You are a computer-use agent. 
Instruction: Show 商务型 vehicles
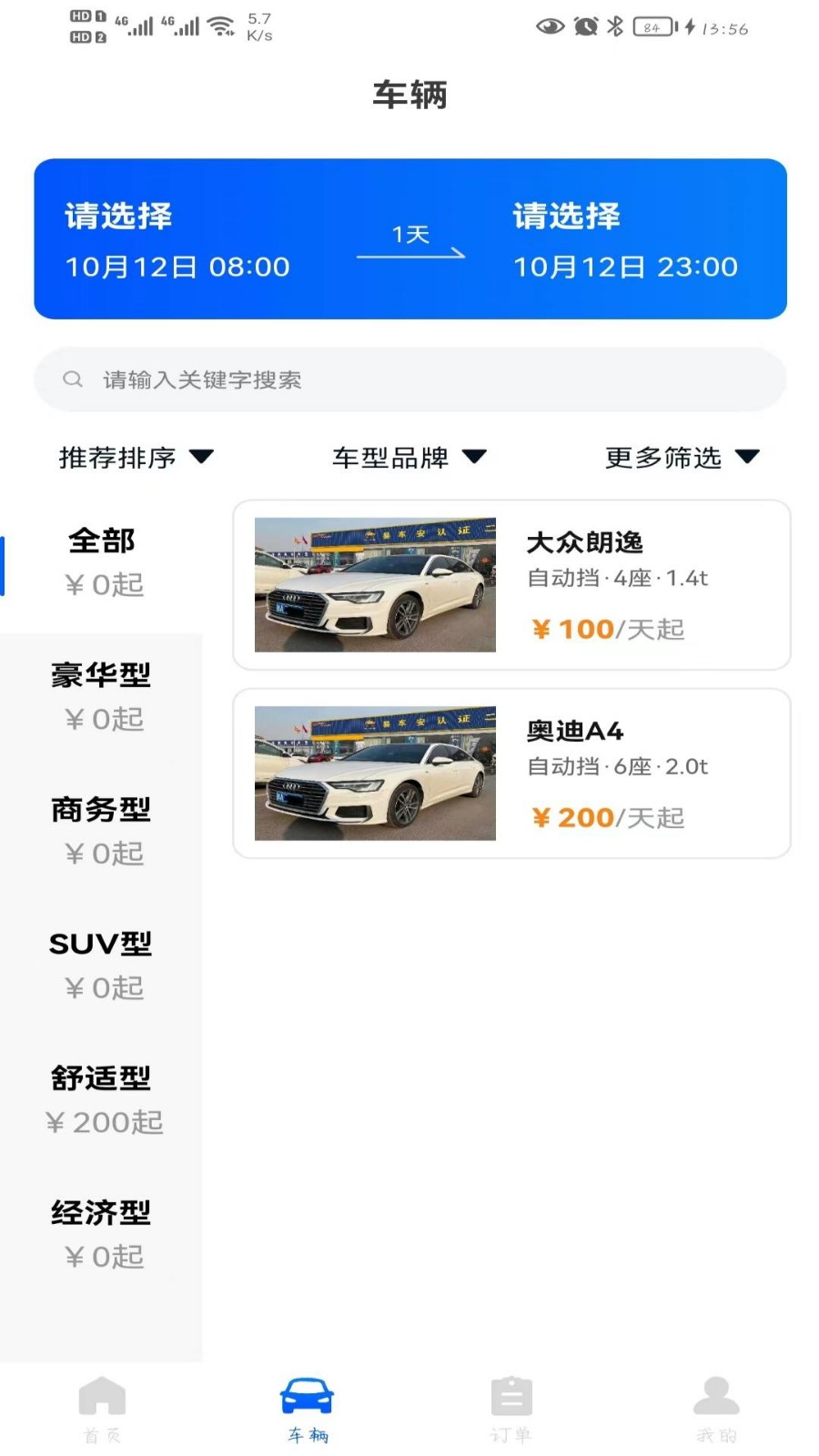[102, 831]
